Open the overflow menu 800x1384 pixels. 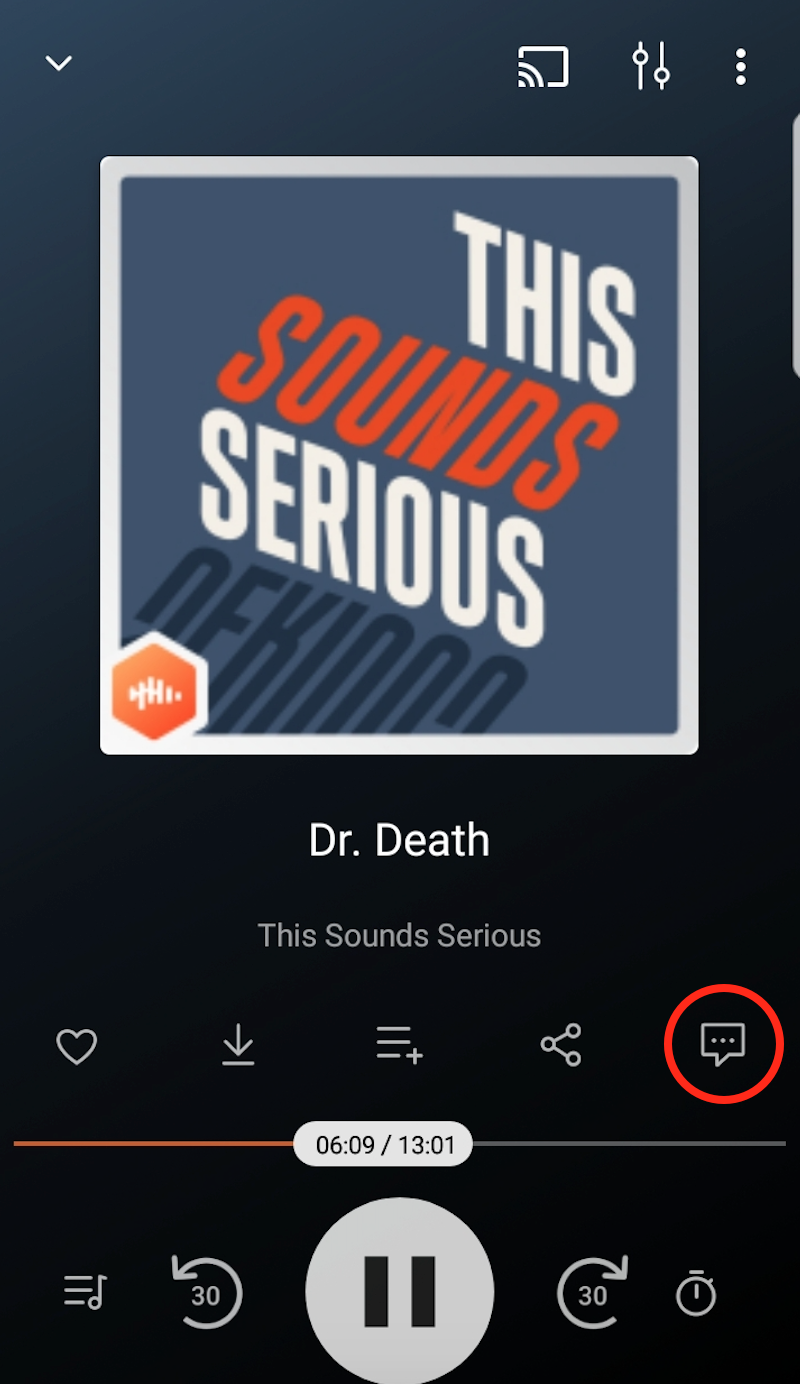[x=740, y=66]
